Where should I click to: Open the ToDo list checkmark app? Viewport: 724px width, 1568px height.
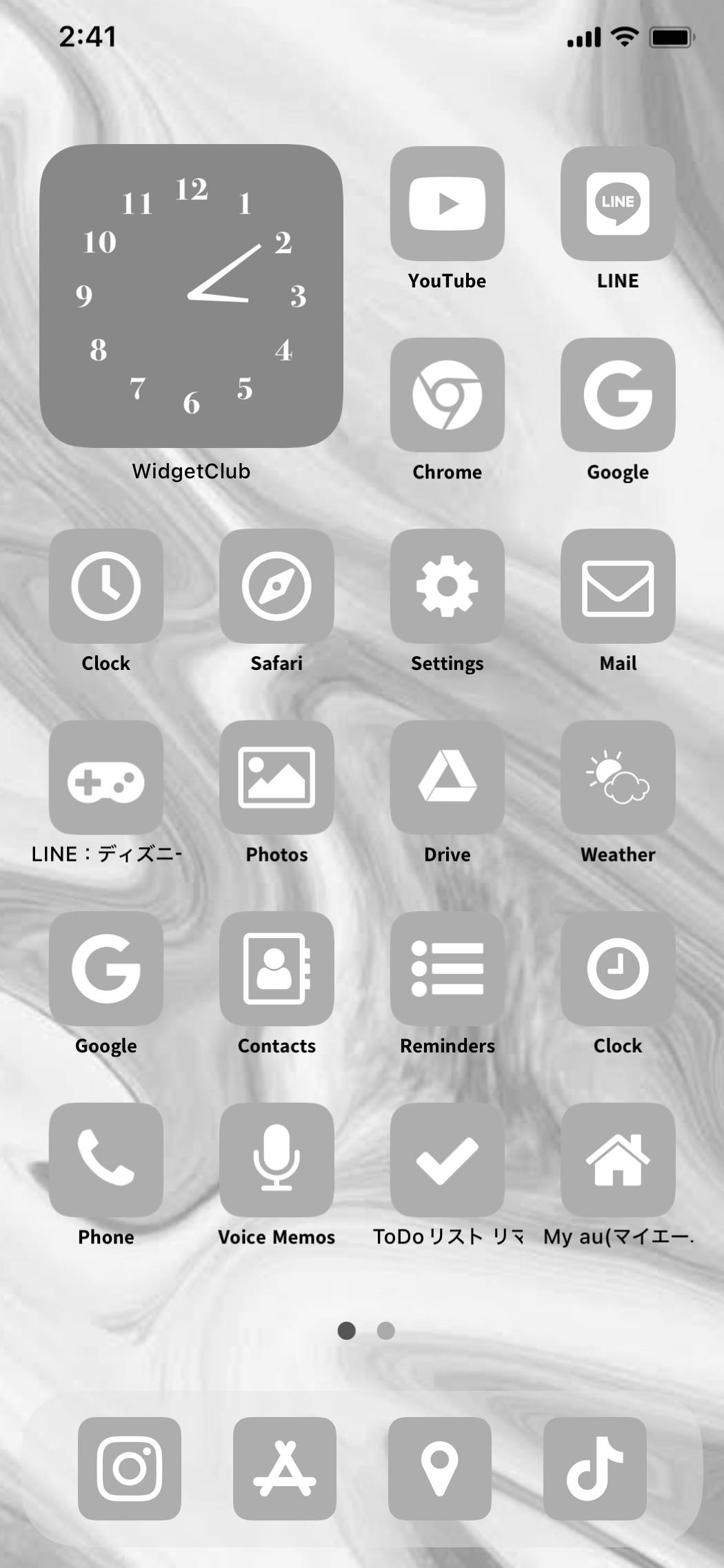(x=447, y=1160)
